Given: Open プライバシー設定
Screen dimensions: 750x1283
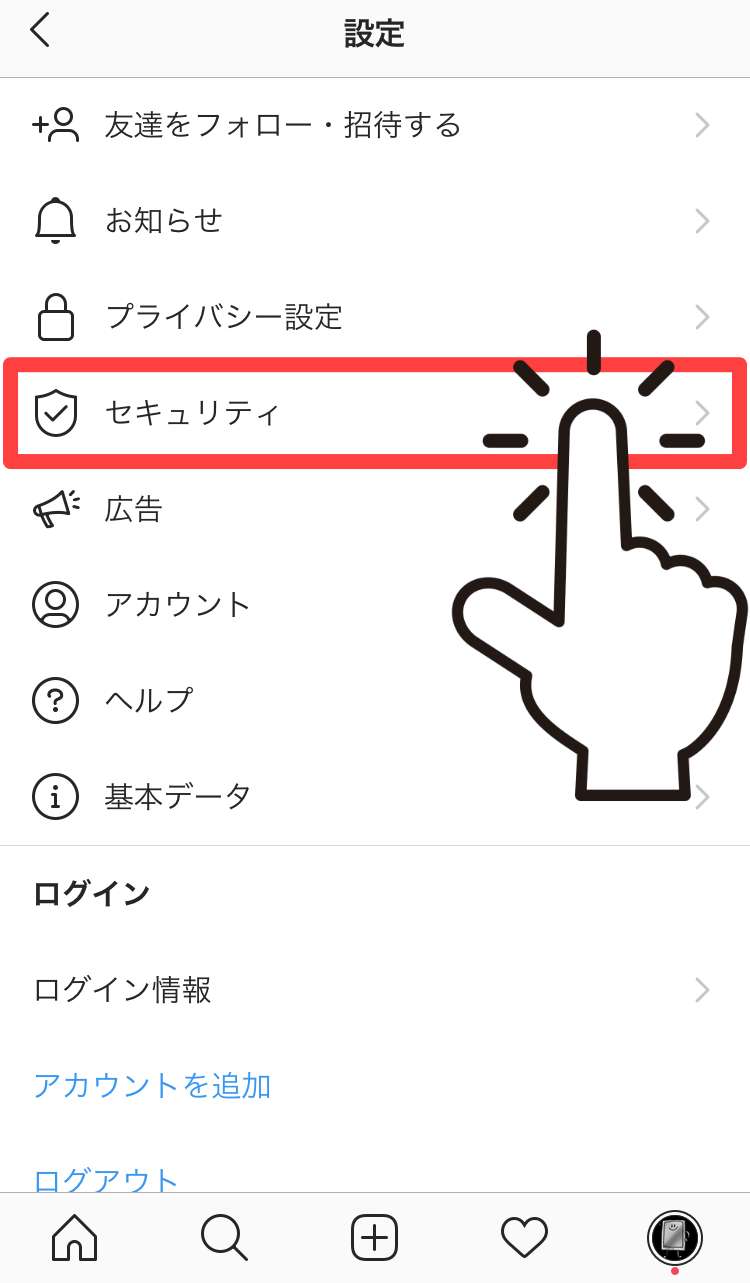Looking at the screenshot, I should coord(224,317).
